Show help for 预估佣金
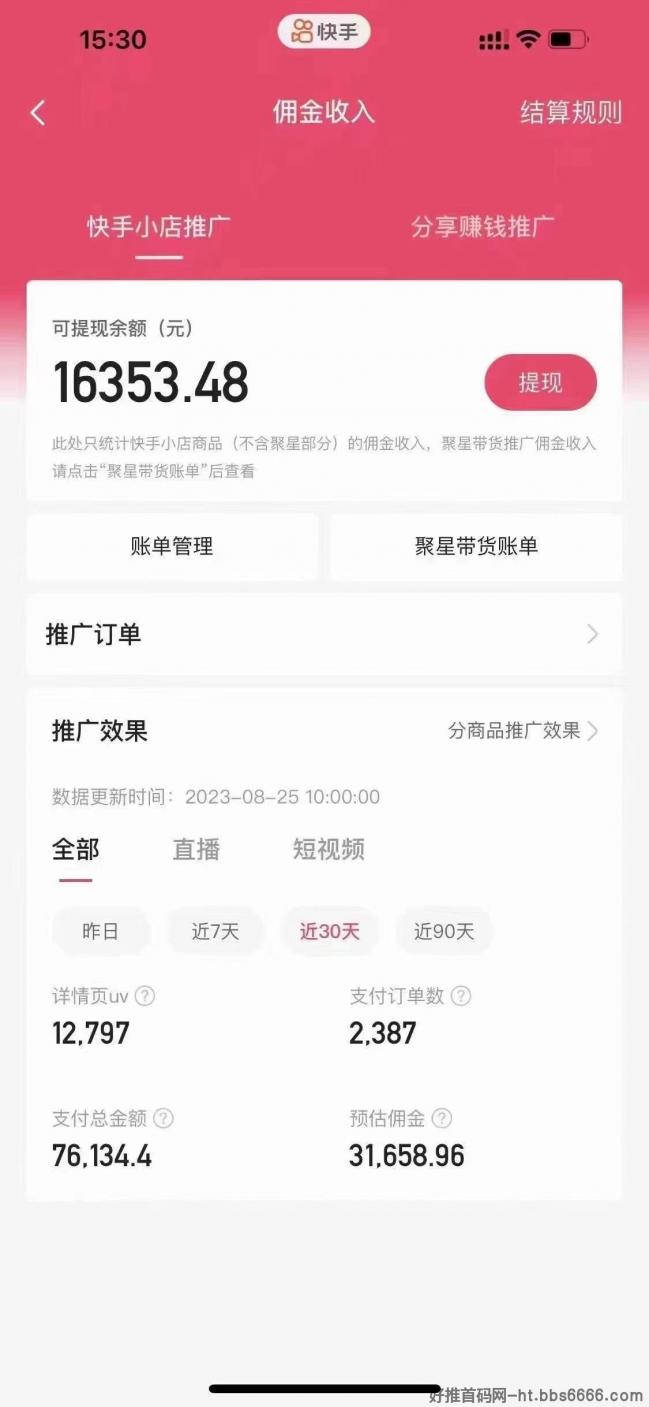Viewport: 649px width, 1407px height. coord(441,1118)
